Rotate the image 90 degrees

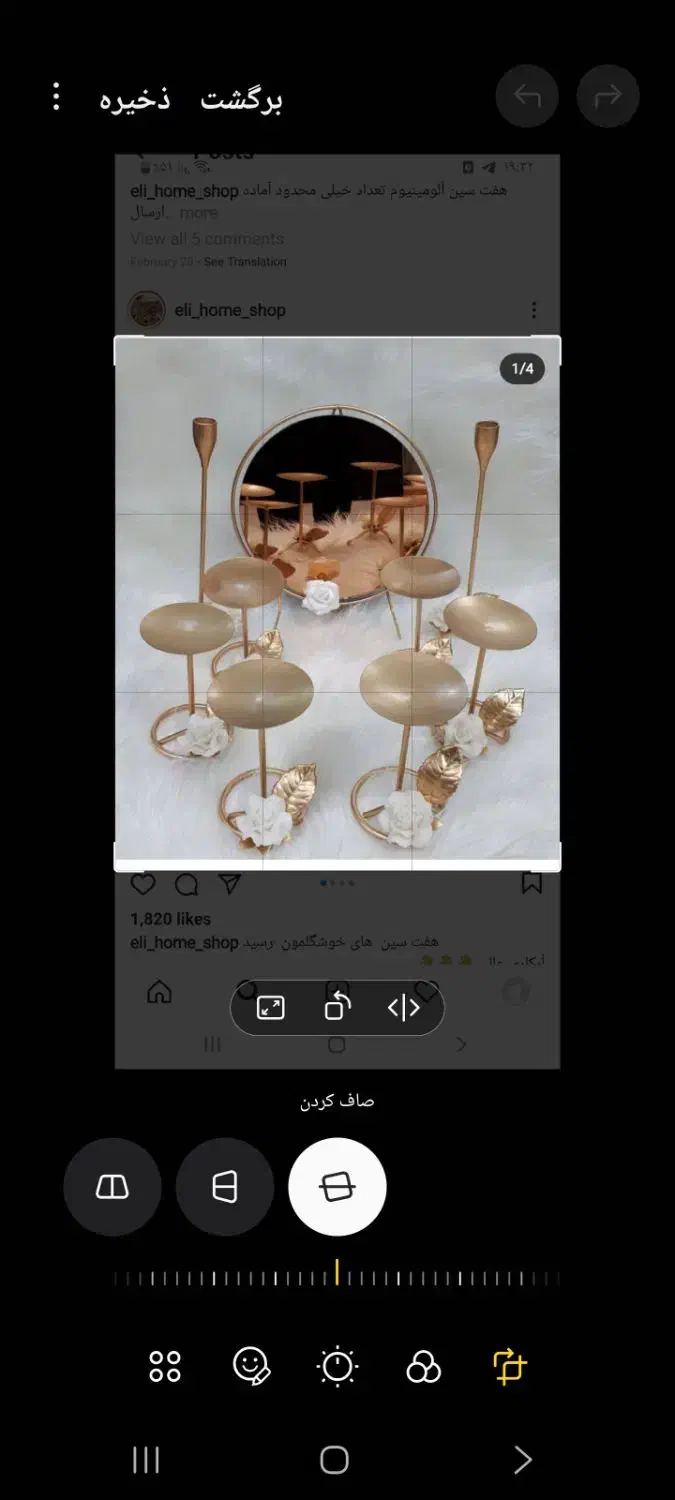338,1006
